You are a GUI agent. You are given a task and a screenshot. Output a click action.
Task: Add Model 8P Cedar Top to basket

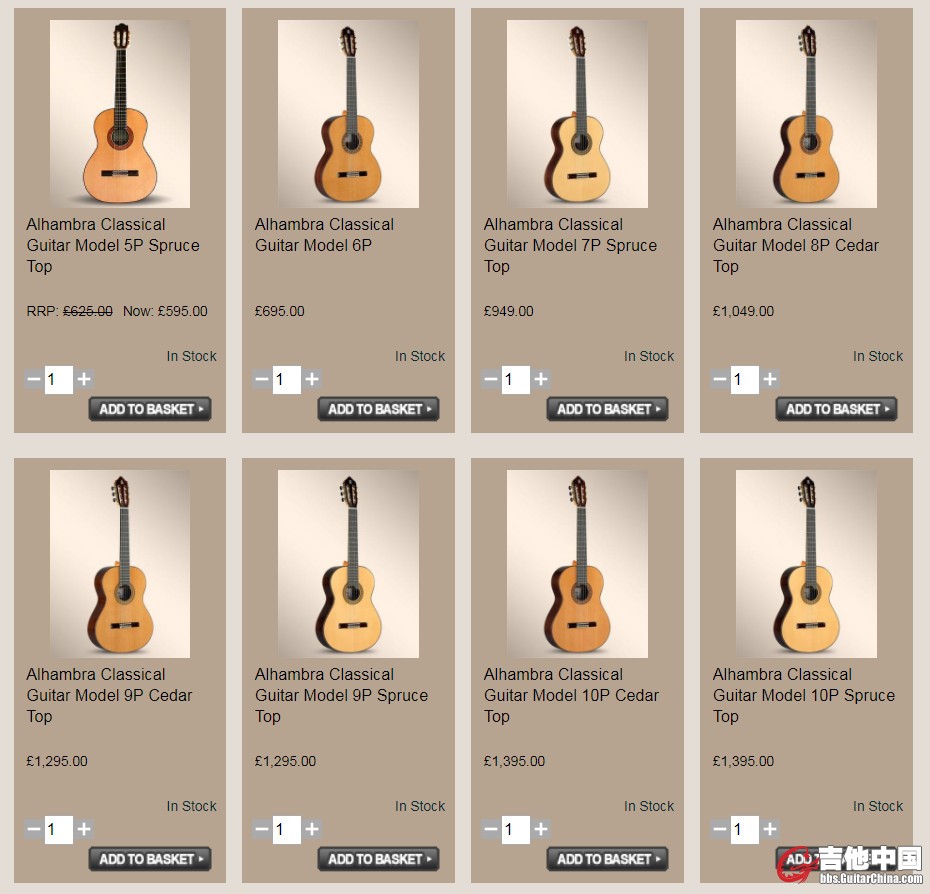click(836, 409)
